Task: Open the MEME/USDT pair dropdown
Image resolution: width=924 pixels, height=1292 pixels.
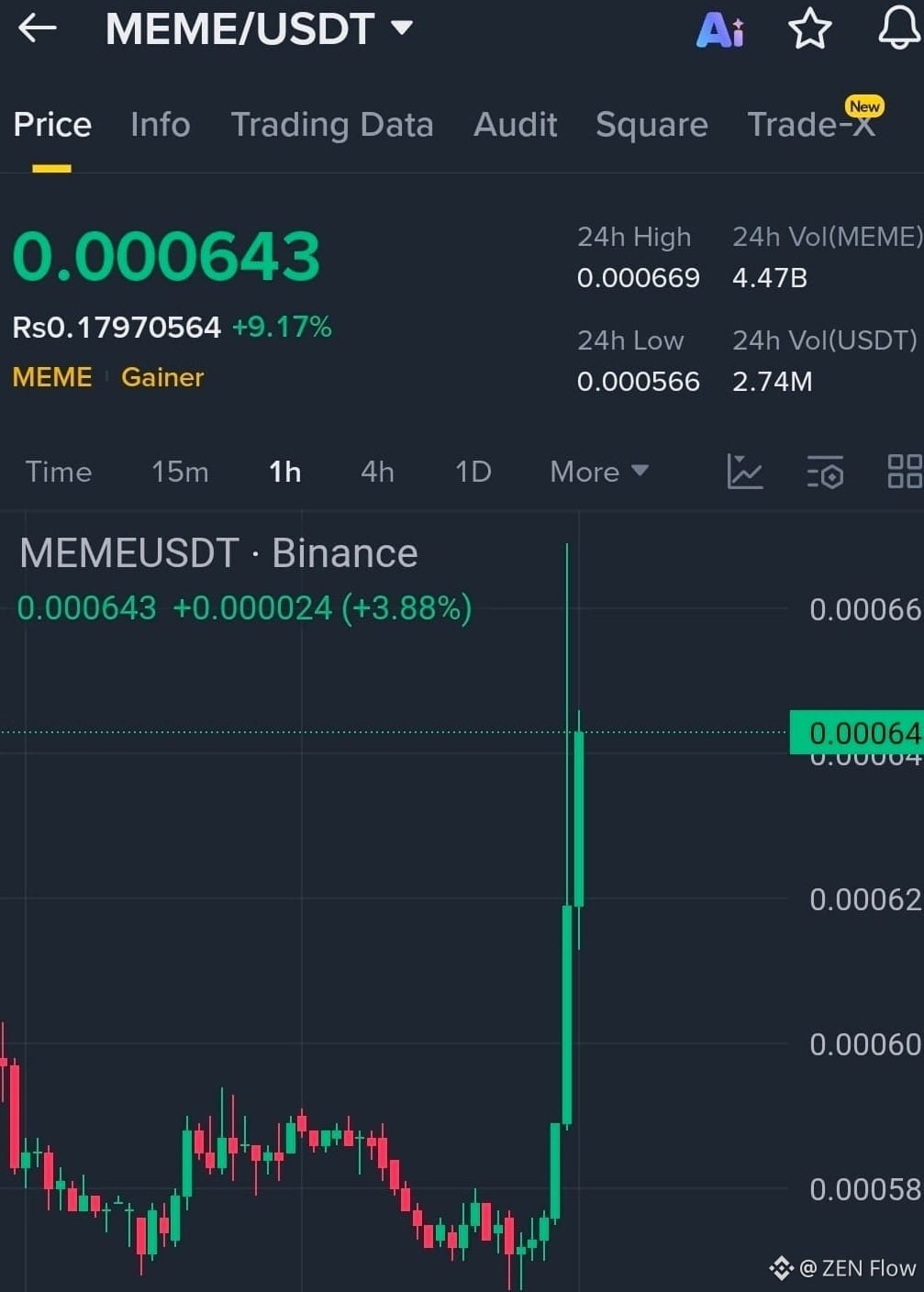Action: pos(401,28)
